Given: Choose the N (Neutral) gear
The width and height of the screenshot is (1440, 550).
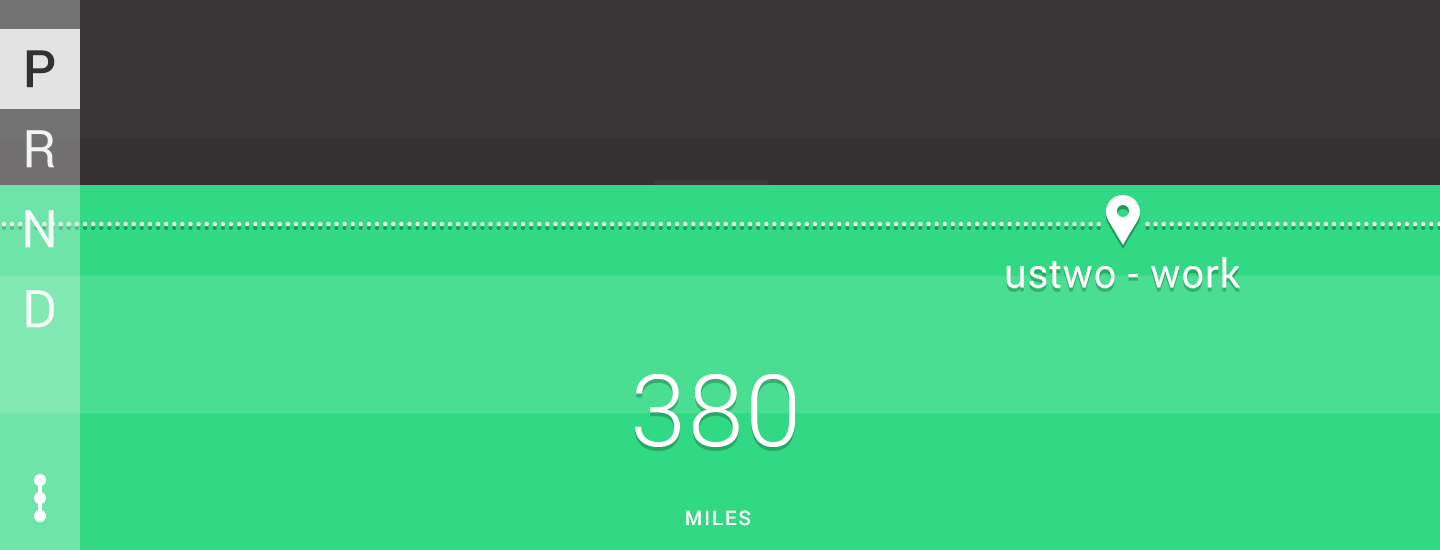Looking at the screenshot, I should pyautogui.click(x=39, y=231).
